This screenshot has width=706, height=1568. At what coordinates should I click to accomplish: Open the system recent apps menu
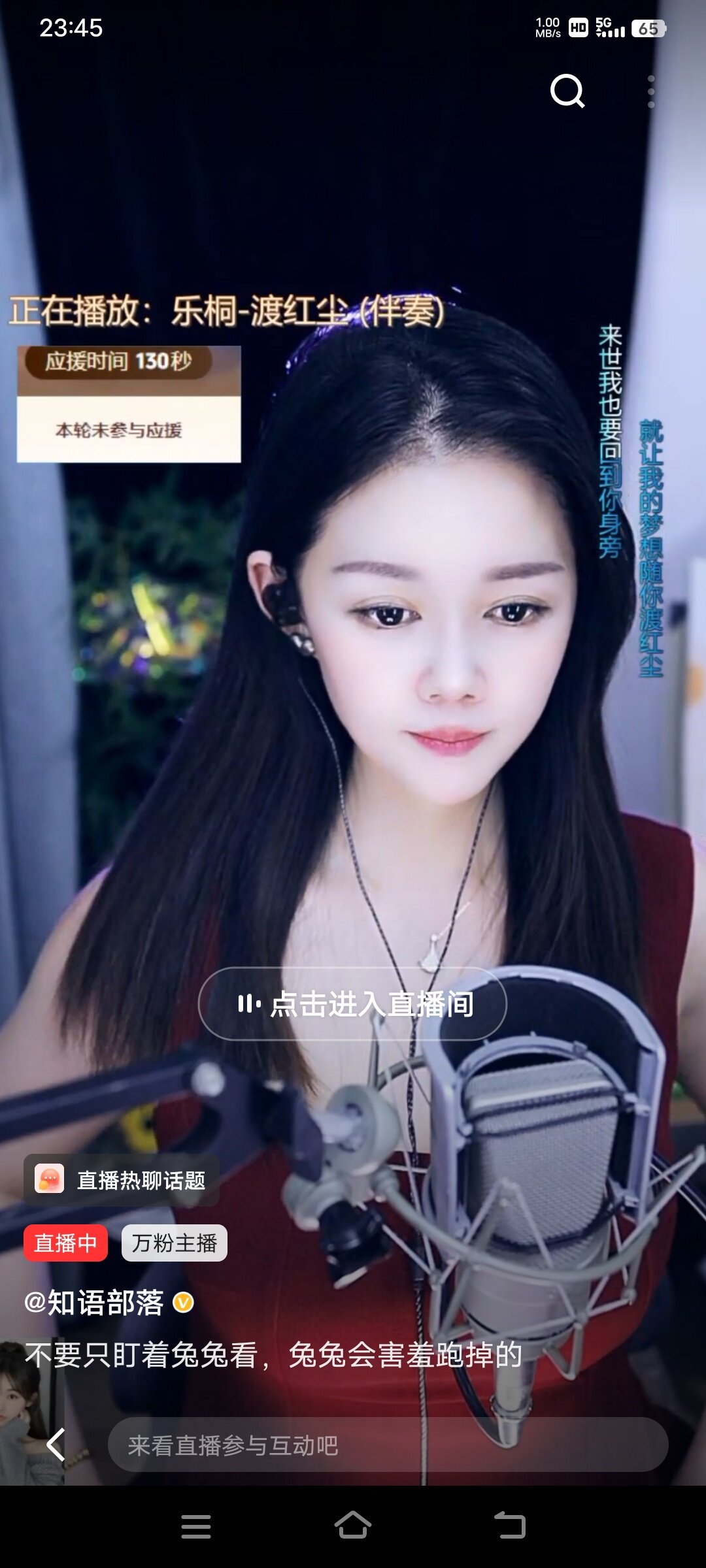pyautogui.click(x=196, y=1526)
